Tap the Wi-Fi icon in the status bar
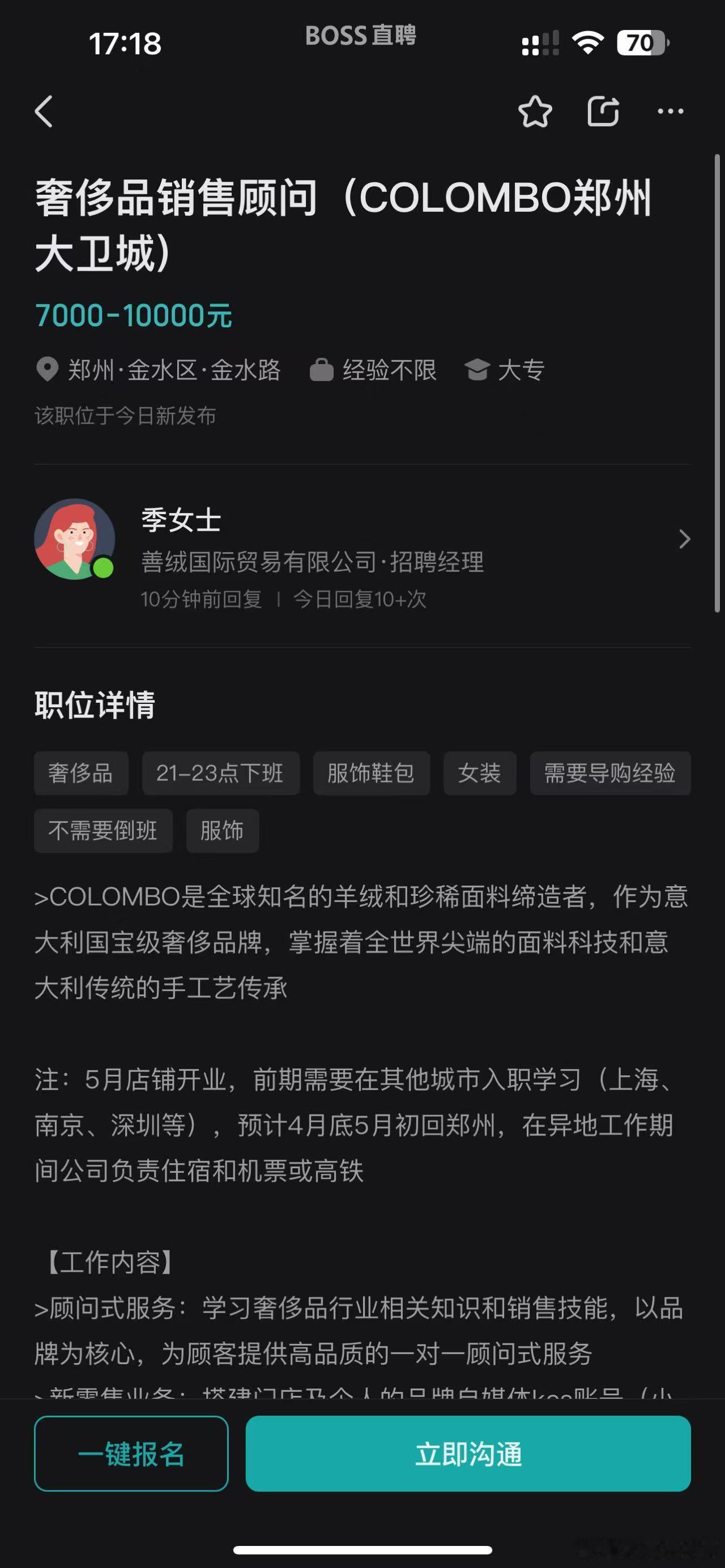 [586, 42]
